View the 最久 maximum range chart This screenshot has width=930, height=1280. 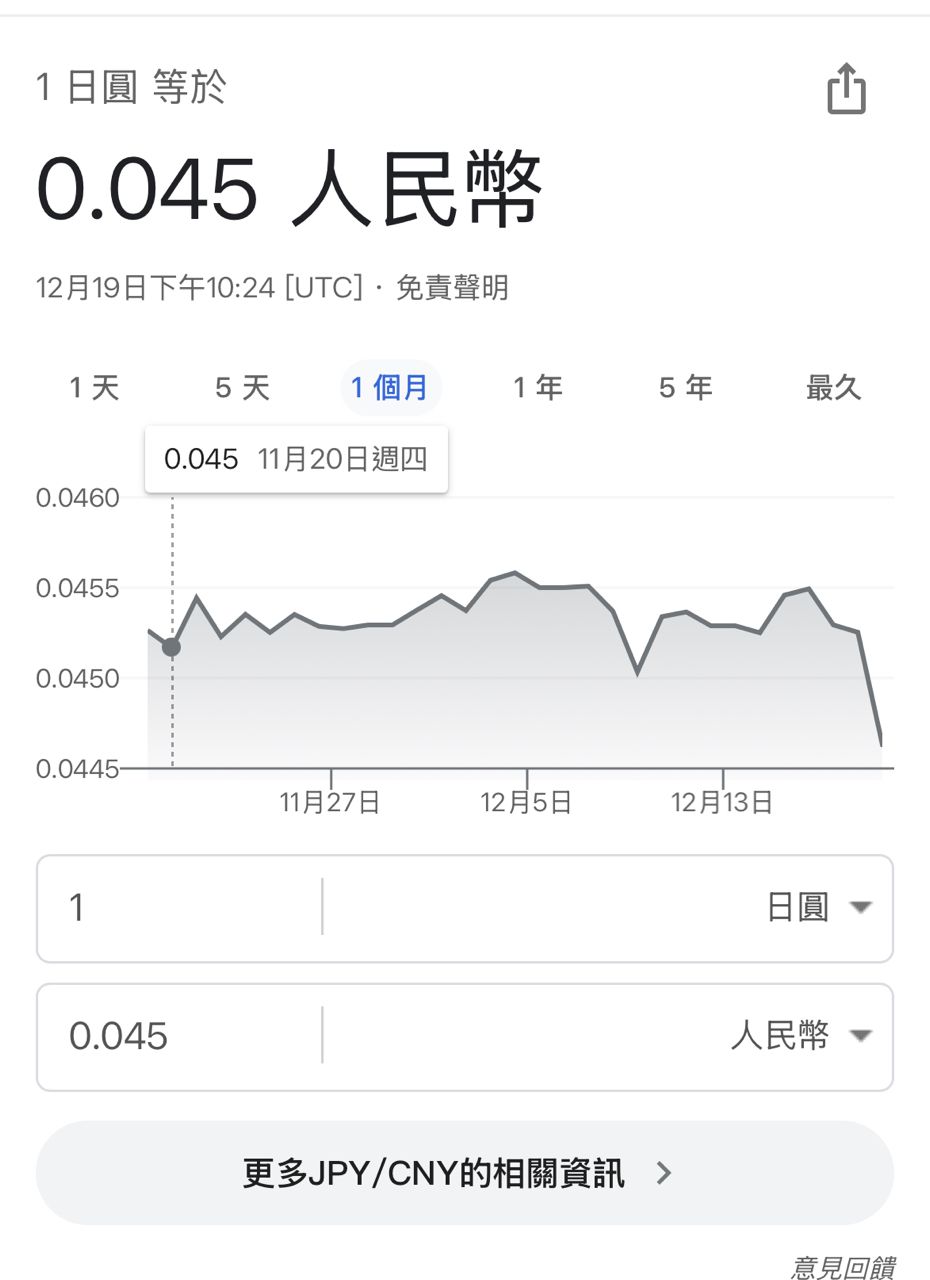click(834, 388)
